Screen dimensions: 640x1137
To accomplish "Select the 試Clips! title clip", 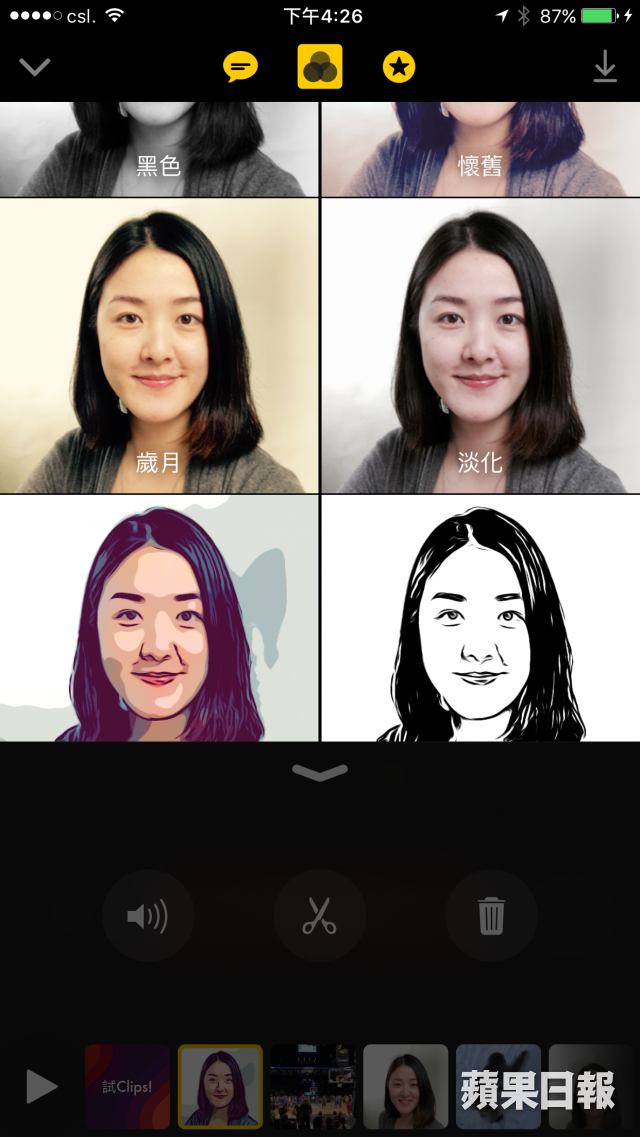I will click(127, 1086).
